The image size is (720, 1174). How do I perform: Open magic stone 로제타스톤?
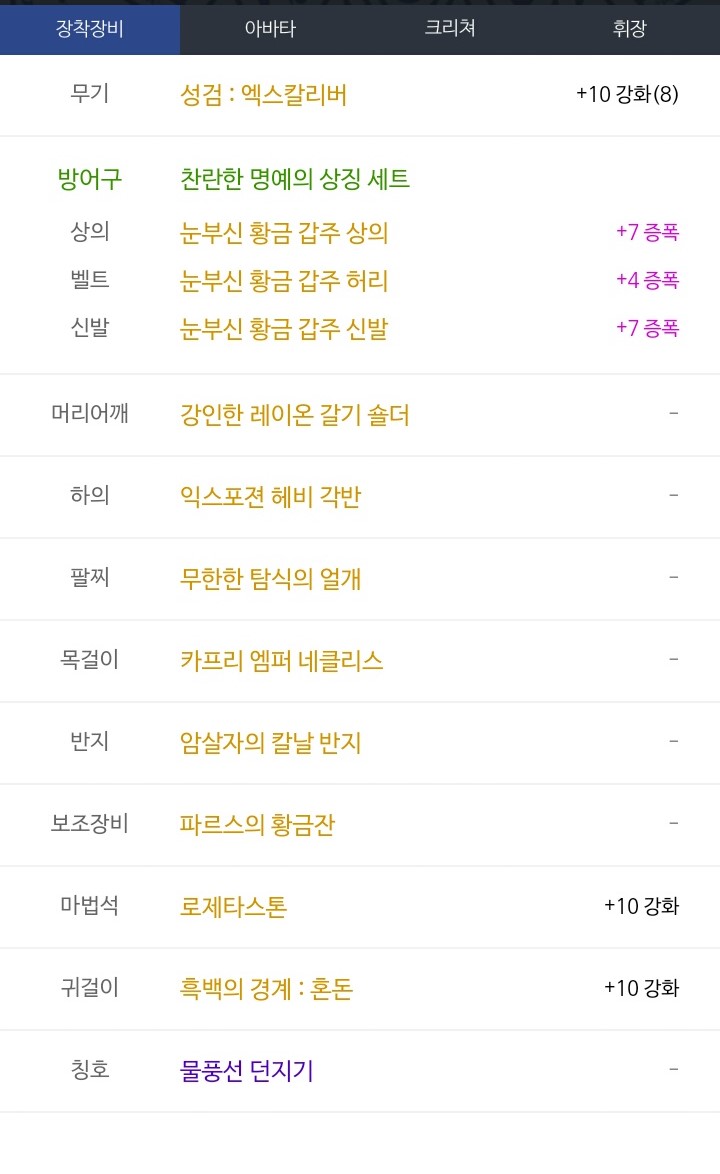coord(234,907)
